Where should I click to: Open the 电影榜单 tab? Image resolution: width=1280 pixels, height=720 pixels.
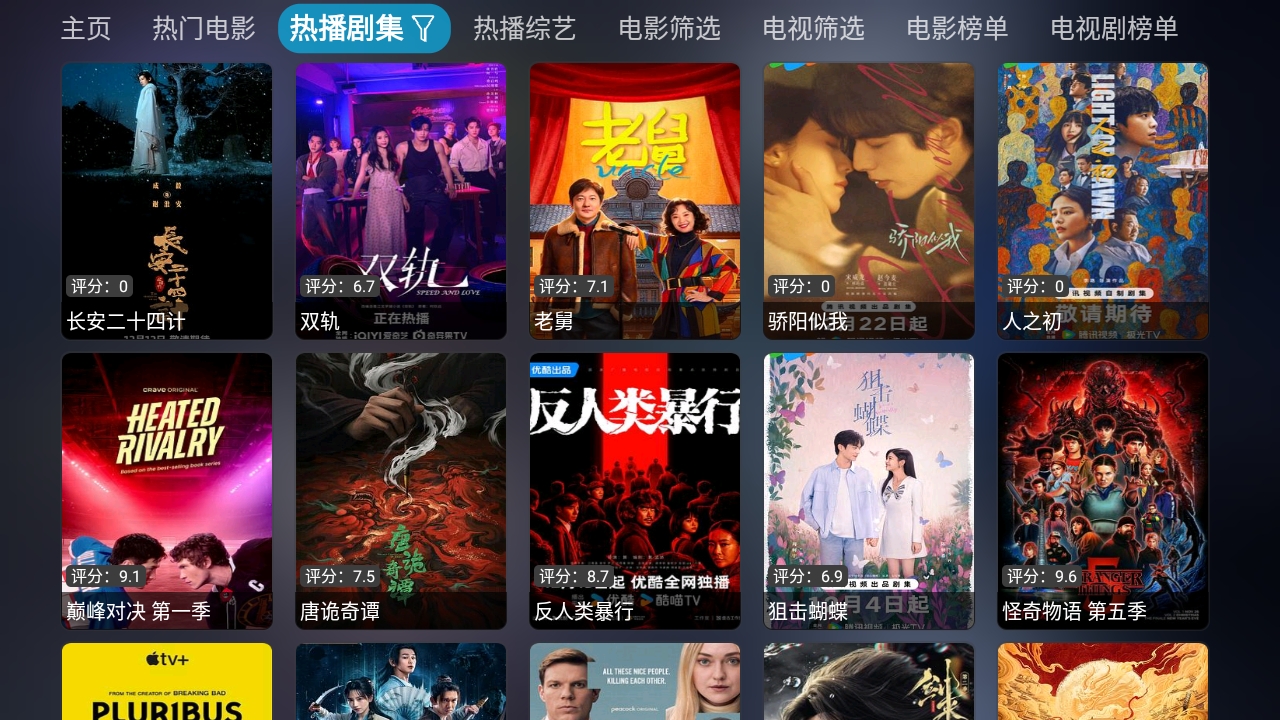[957, 29]
